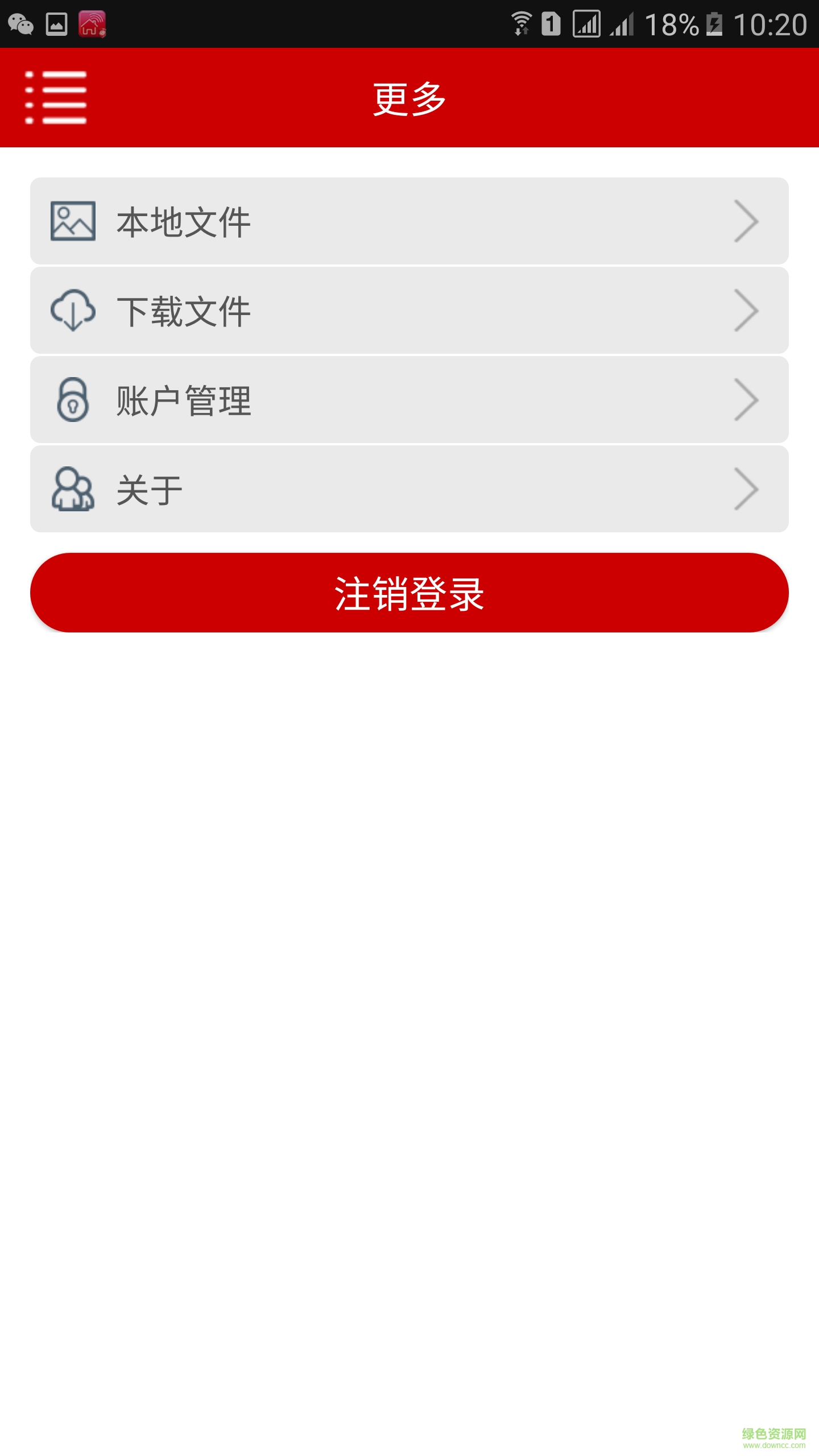Open the 本地文件 entry
819x1456 pixels.
point(408,221)
